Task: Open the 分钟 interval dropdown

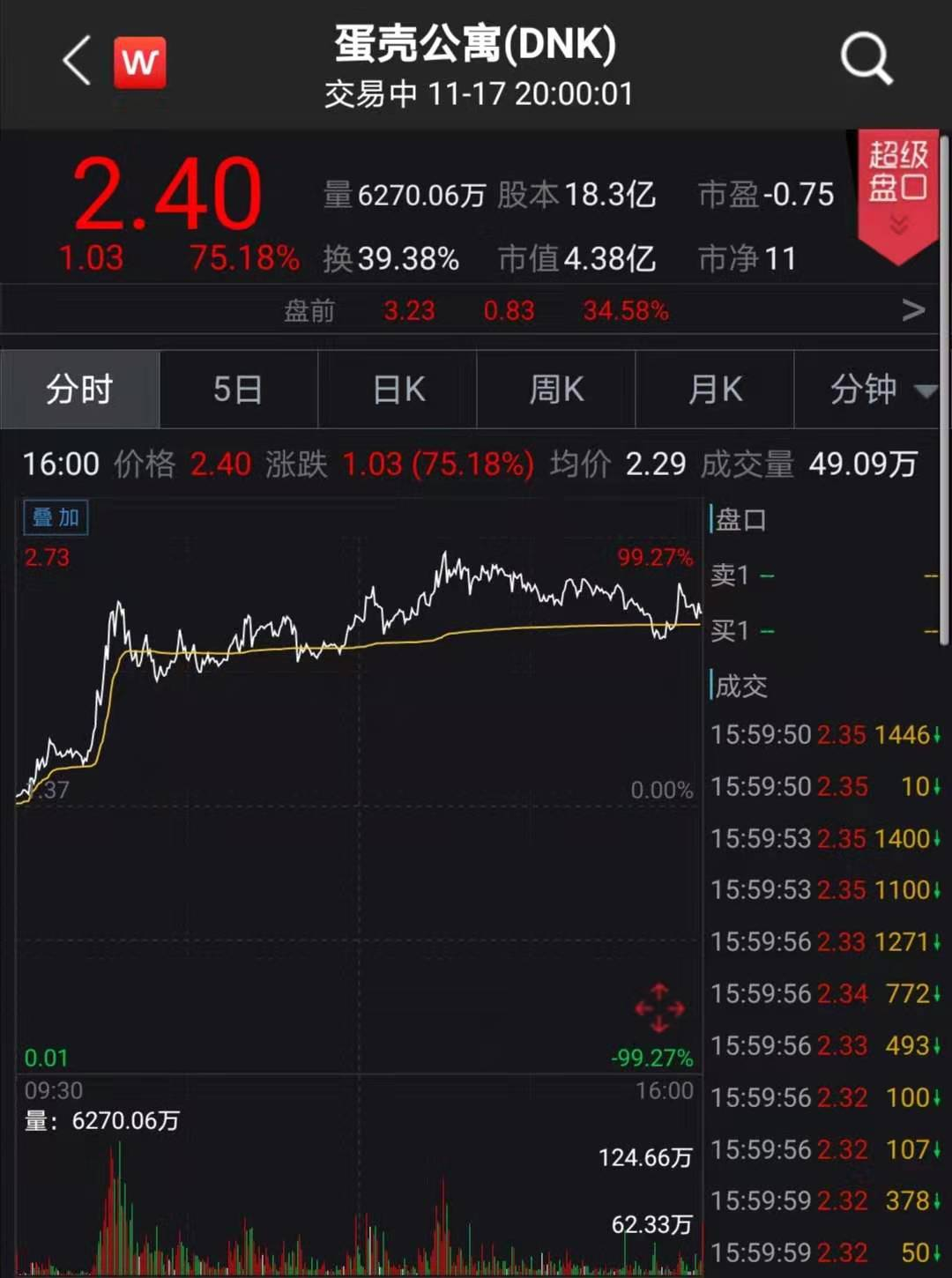Action: point(873,389)
